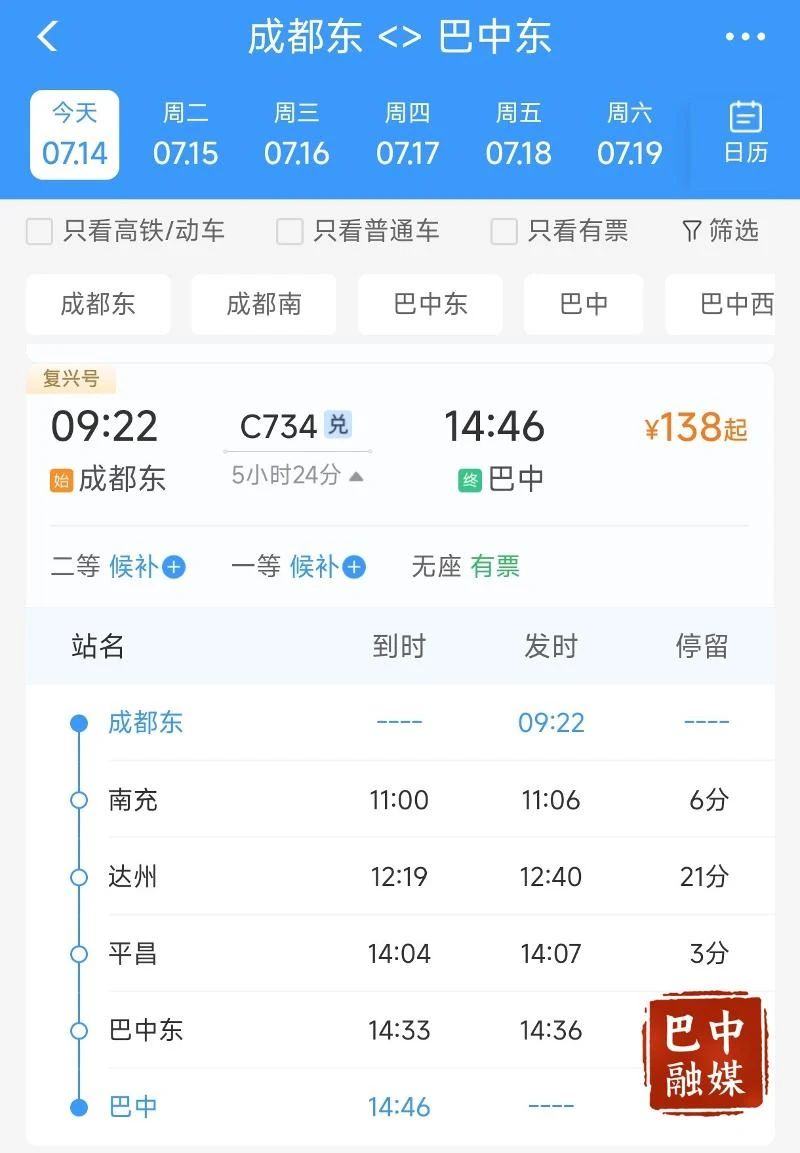Open the three-dot overflow menu

(745, 37)
